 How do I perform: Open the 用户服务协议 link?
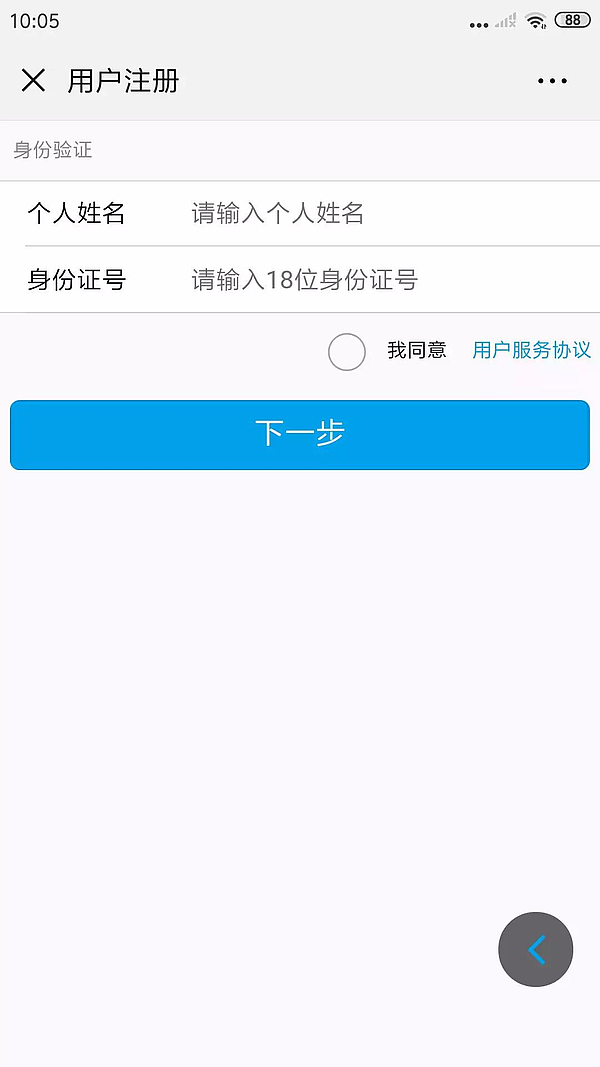pyautogui.click(x=531, y=350)
